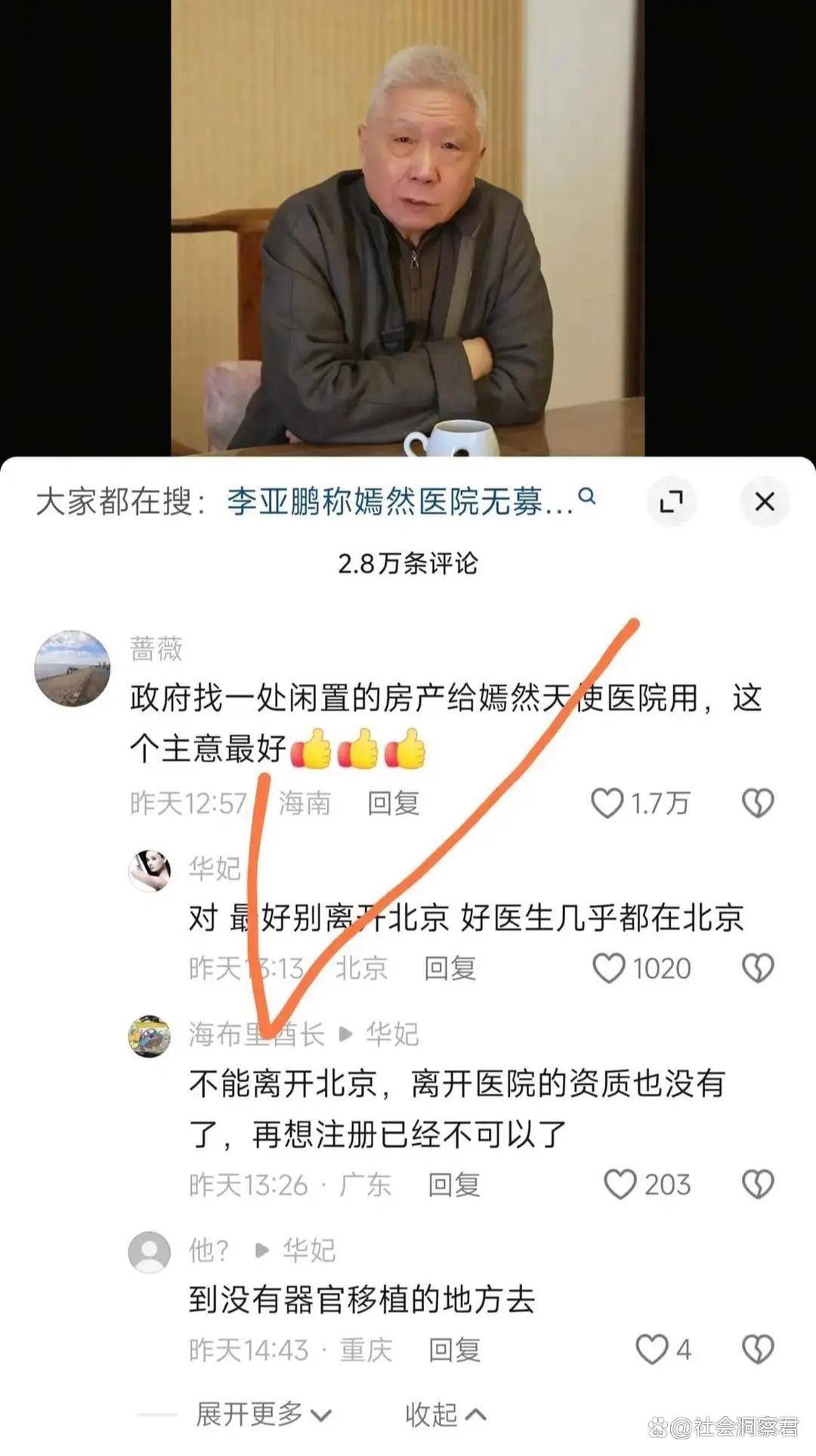Open 蔷薇's profile avatar

pos(73,668)
